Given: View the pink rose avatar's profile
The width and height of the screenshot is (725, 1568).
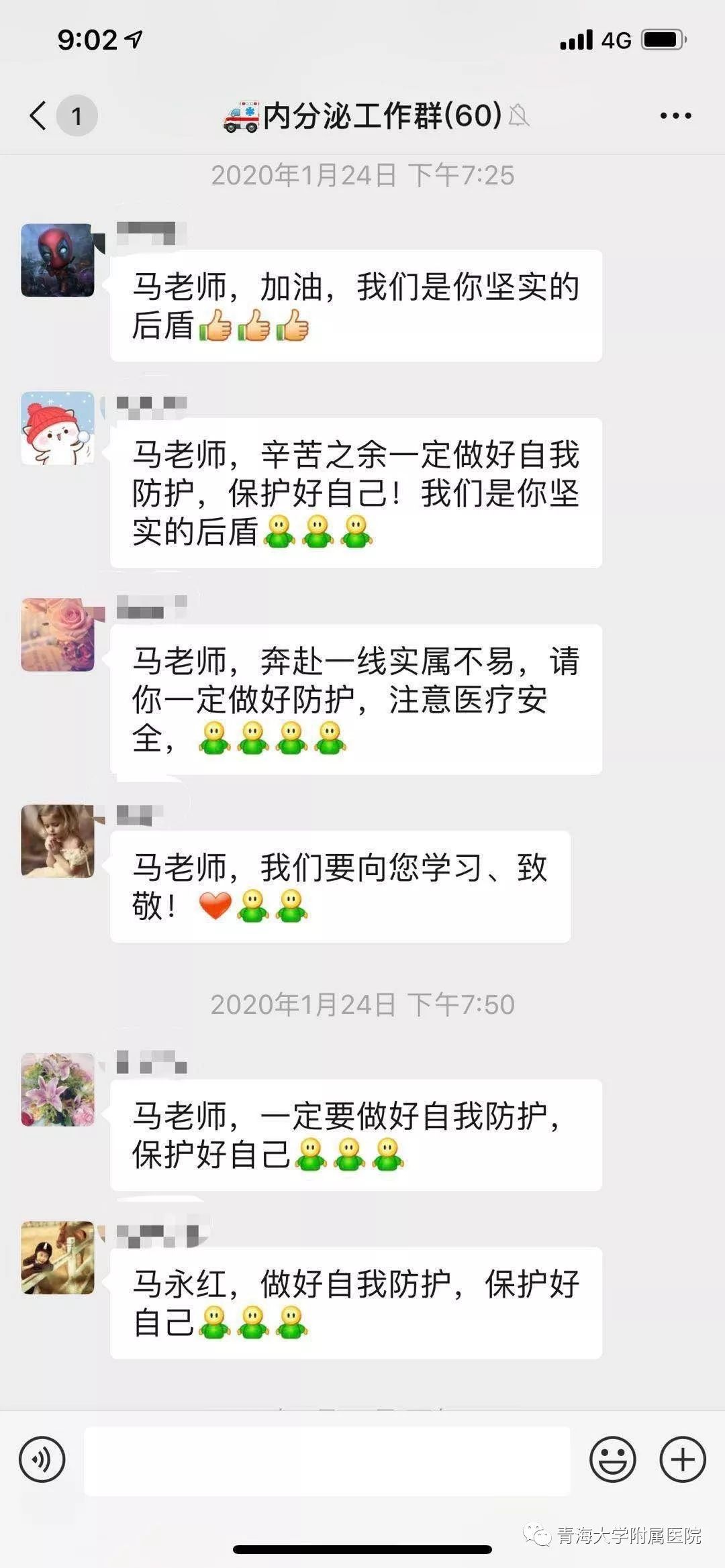Looking at the screenshot, I should pos(58,635).
